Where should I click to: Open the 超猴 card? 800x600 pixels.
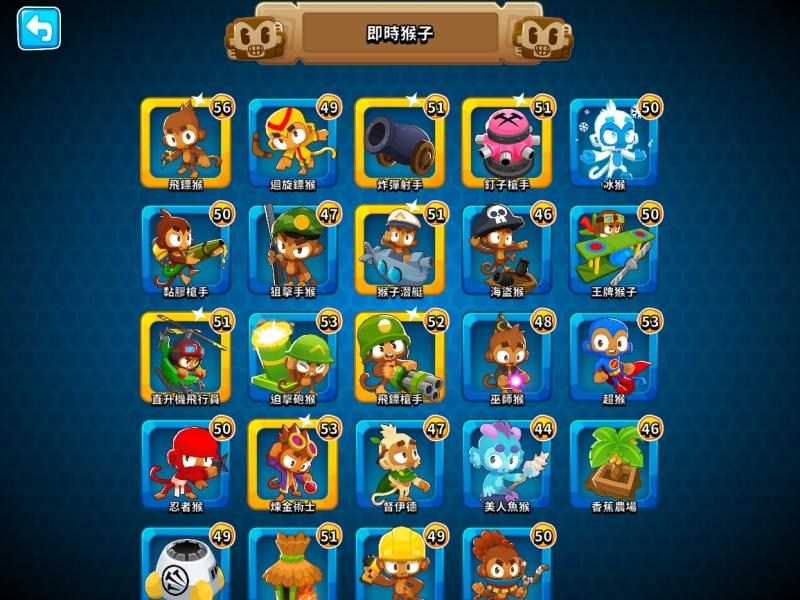click(613, 356)
